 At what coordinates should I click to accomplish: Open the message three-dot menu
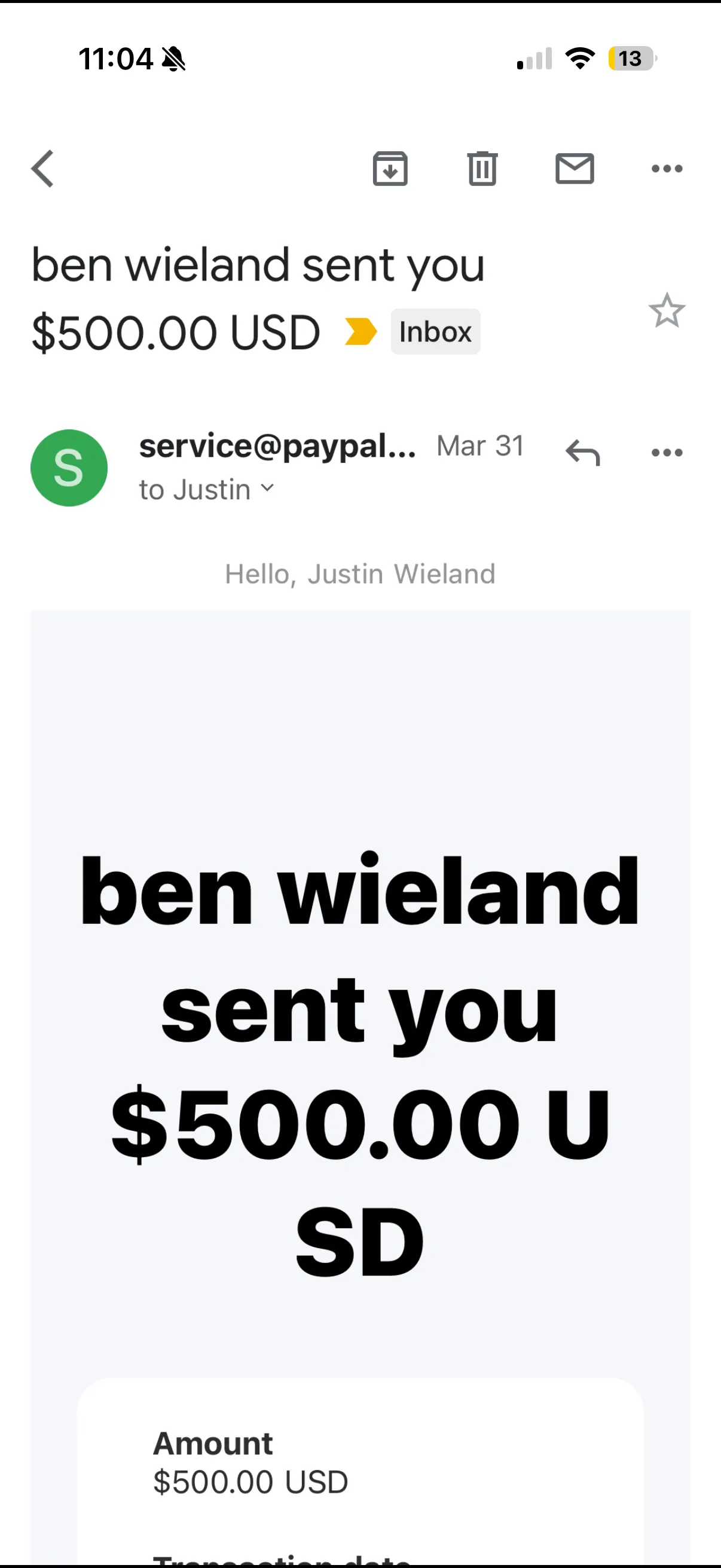(665, 453)
